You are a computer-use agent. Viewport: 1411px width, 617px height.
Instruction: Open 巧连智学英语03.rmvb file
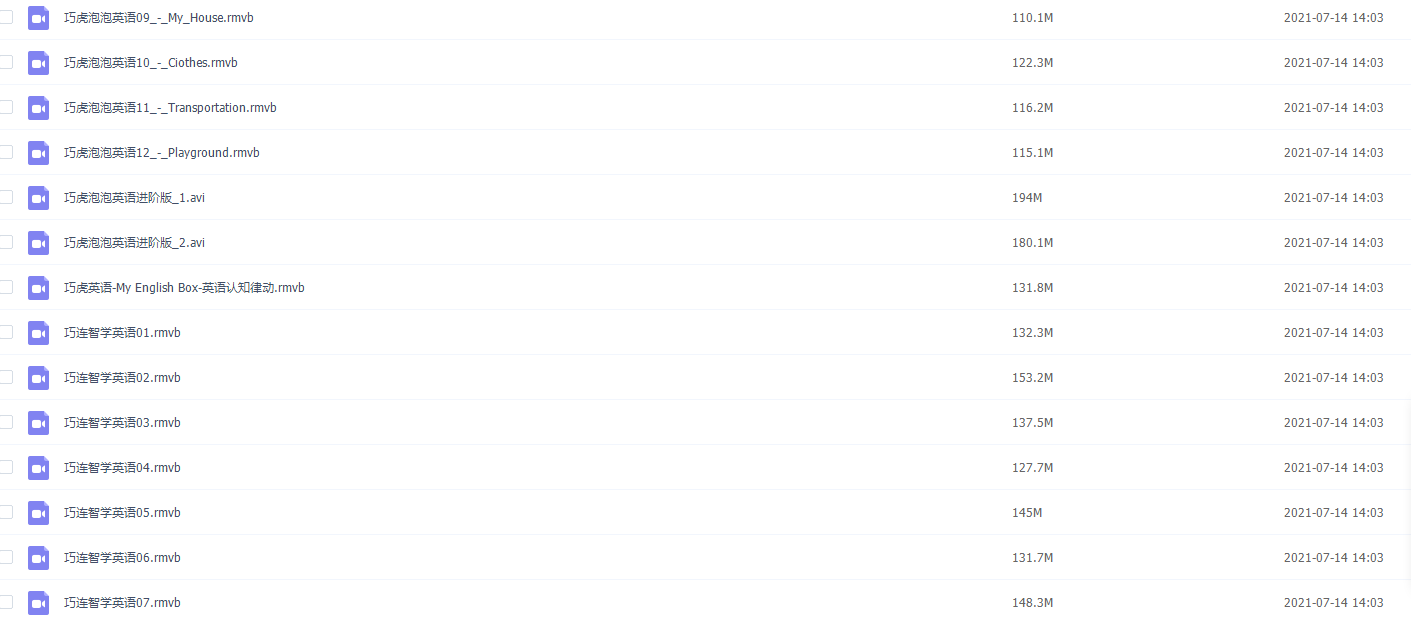click(x=122, y=423)
